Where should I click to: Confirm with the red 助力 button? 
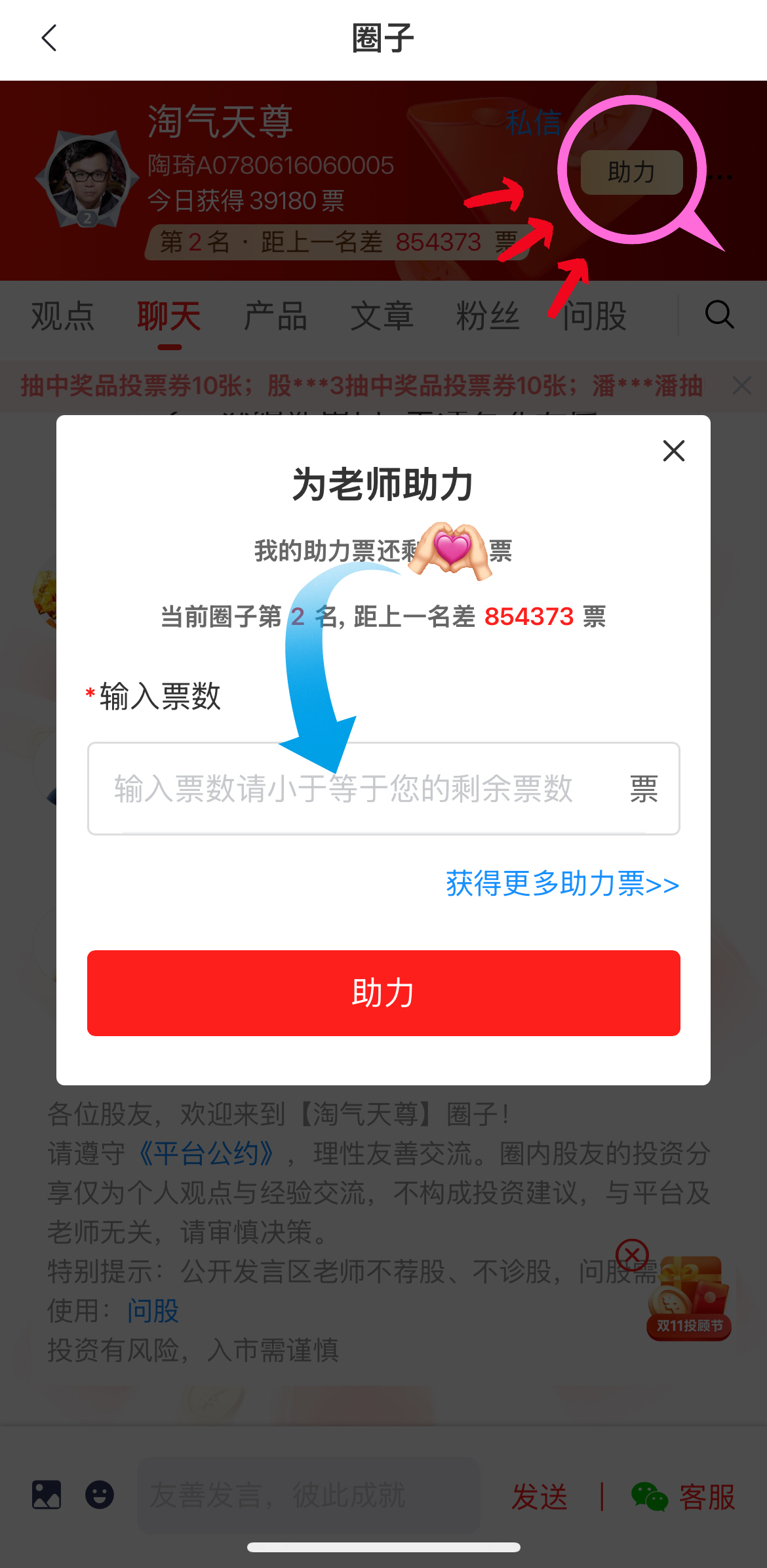coord(383,993)
